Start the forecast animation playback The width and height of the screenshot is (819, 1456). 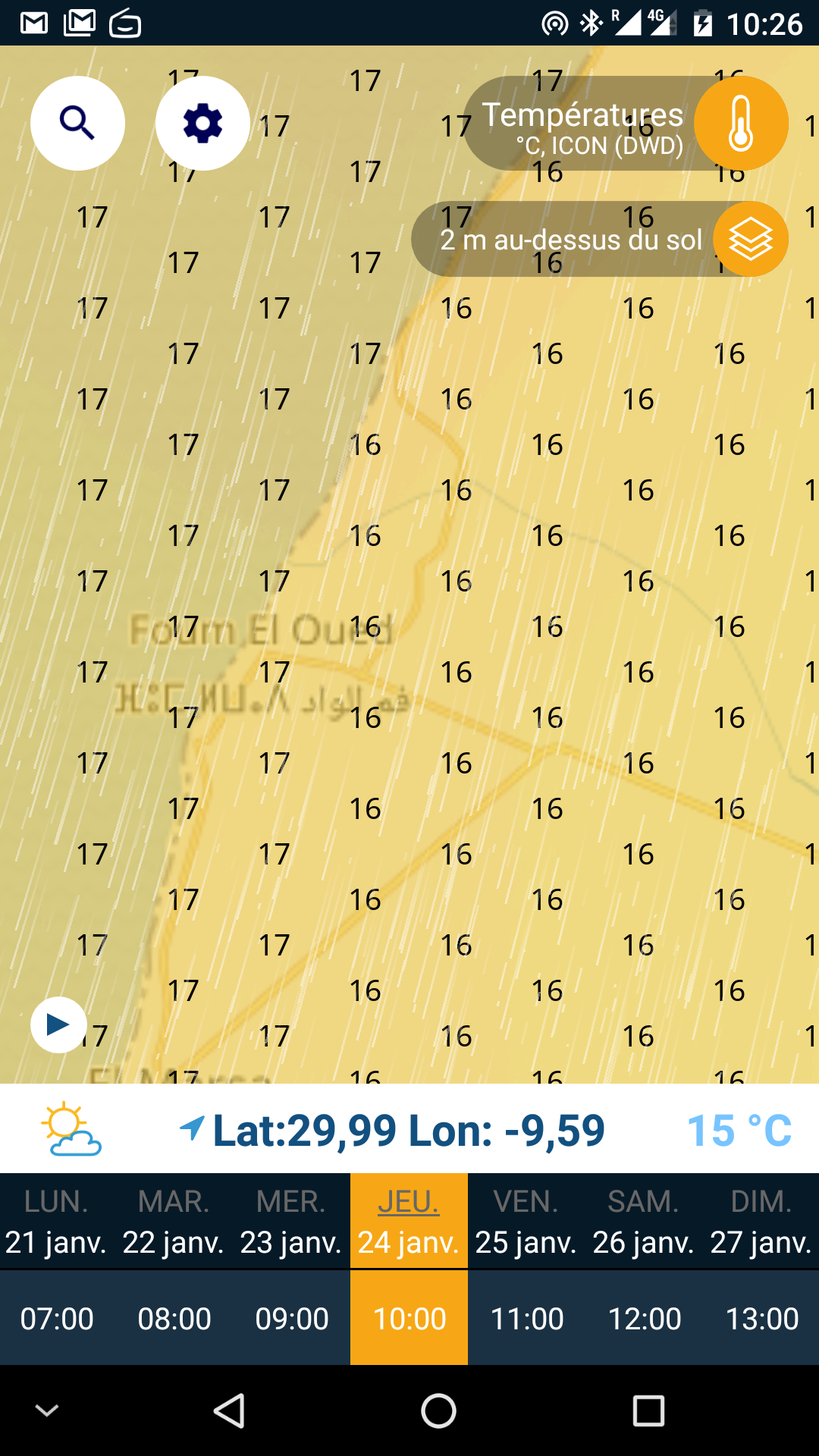(58, 1025)
